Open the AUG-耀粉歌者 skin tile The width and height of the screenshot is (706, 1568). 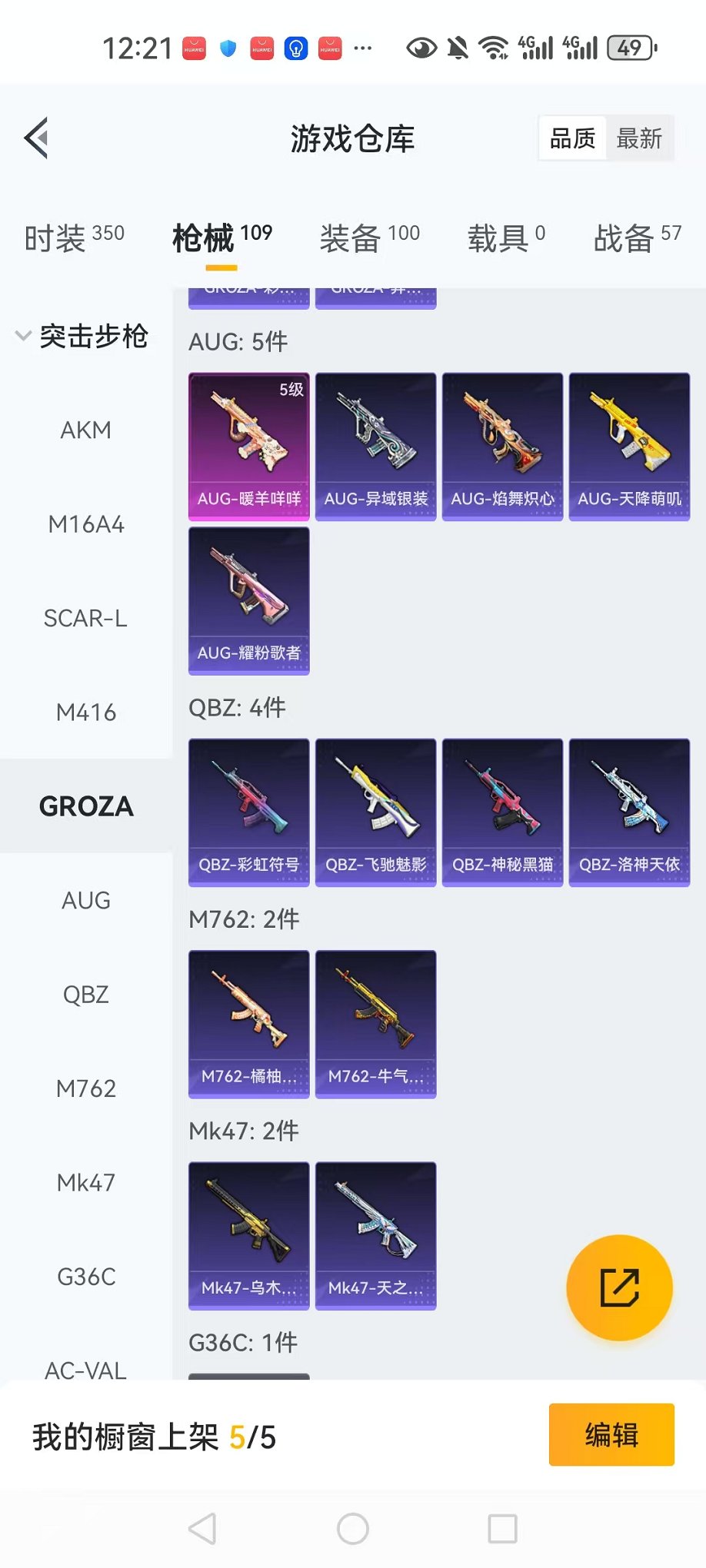[249, 600]
